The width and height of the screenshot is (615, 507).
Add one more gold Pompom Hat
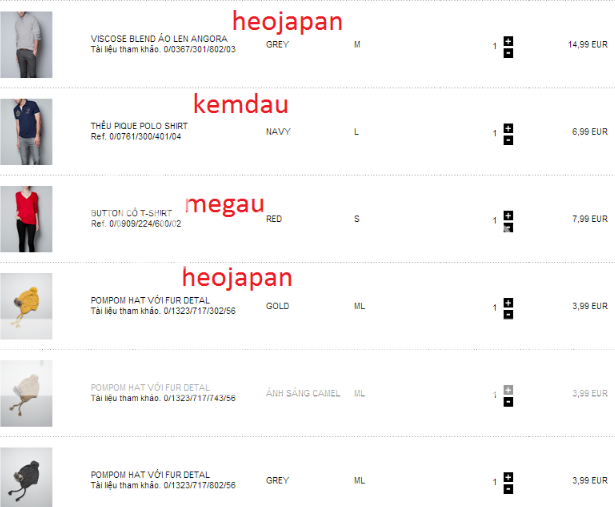click(x=508, y=302)
